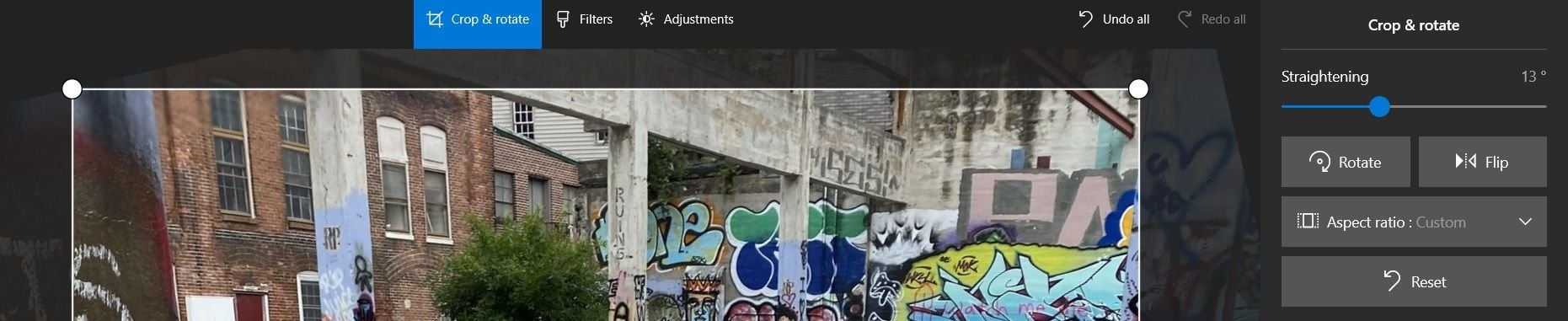Viewport: 1568px width, 321px height.
Task: Undo all edits
Action: point(1114,19)
